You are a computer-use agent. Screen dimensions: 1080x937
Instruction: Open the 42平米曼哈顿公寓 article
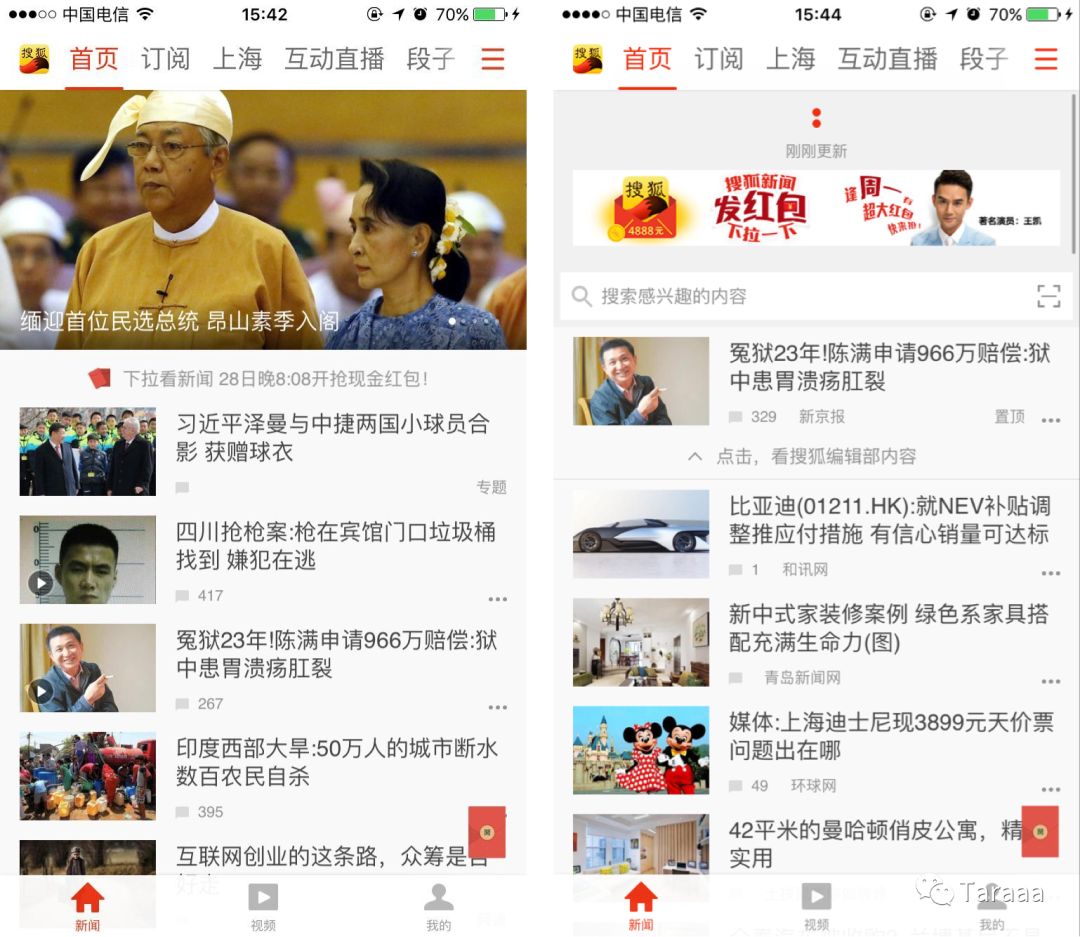pyautogui.click(x=870, y=843)
